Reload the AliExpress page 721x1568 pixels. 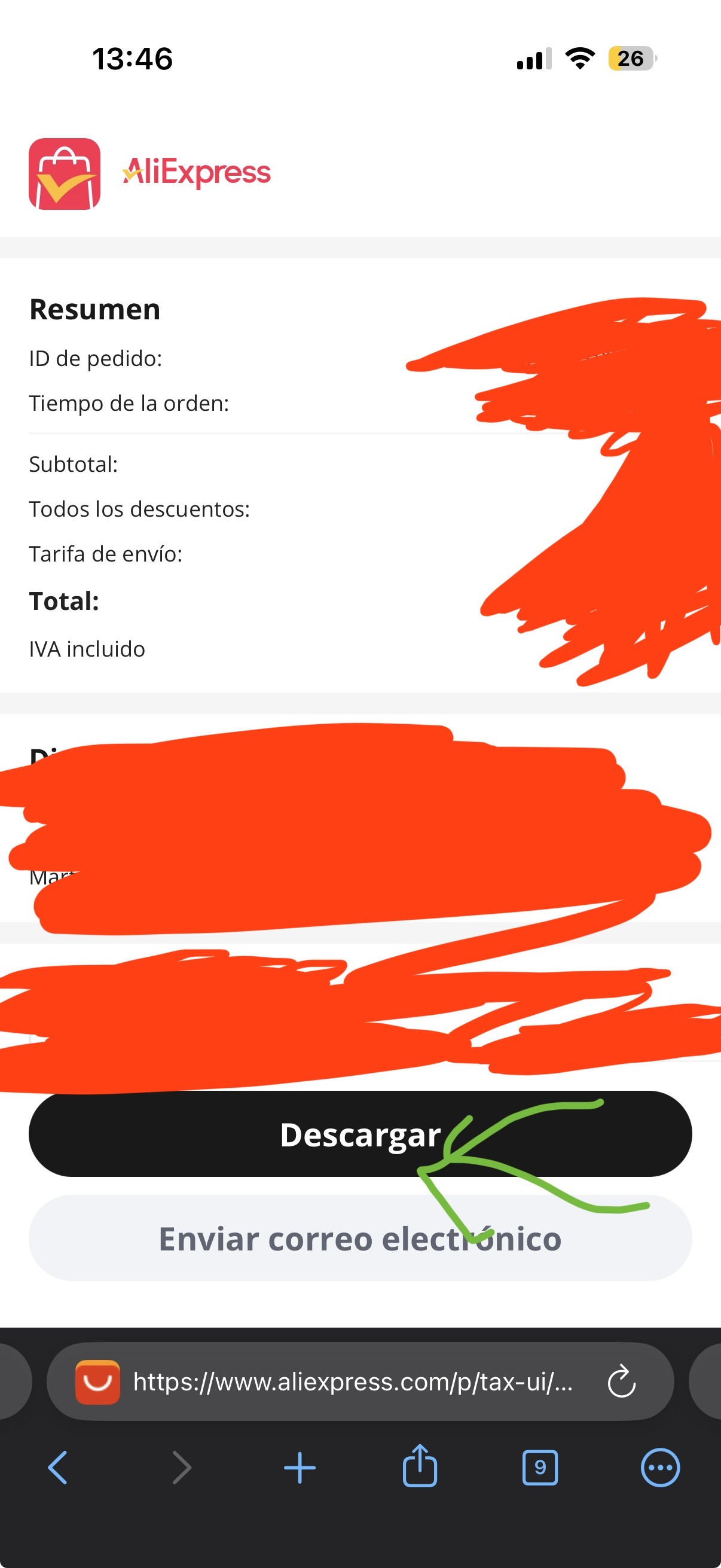pyautogui.click(x=621, y=1382)
